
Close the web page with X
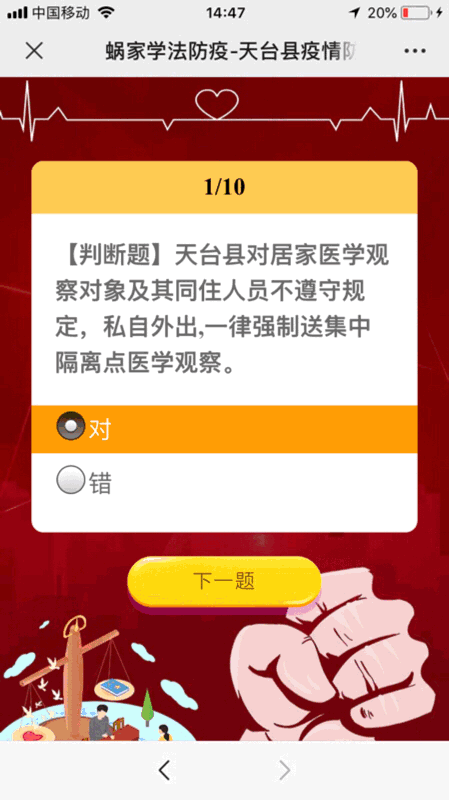(x=34, y=51)
